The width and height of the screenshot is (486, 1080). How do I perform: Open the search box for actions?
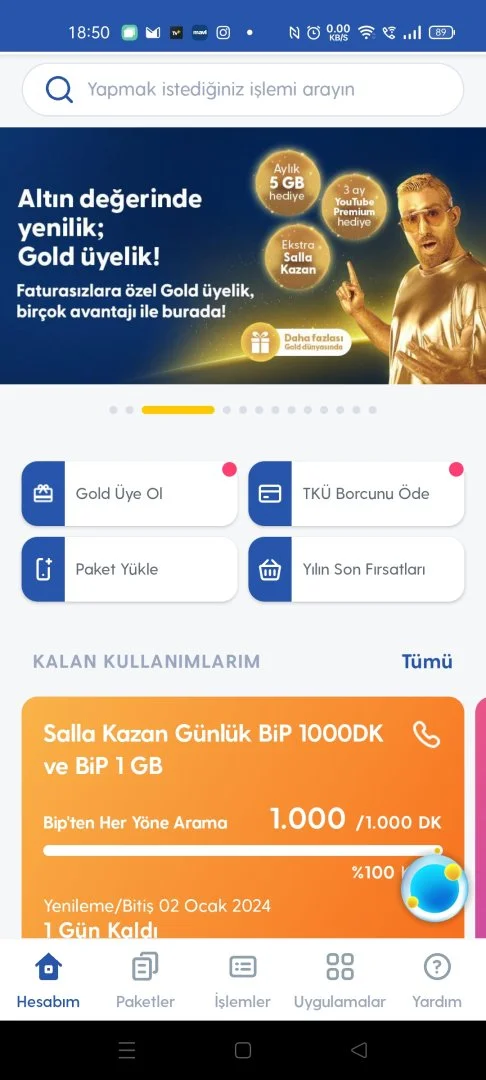click(x=242, y=90)
